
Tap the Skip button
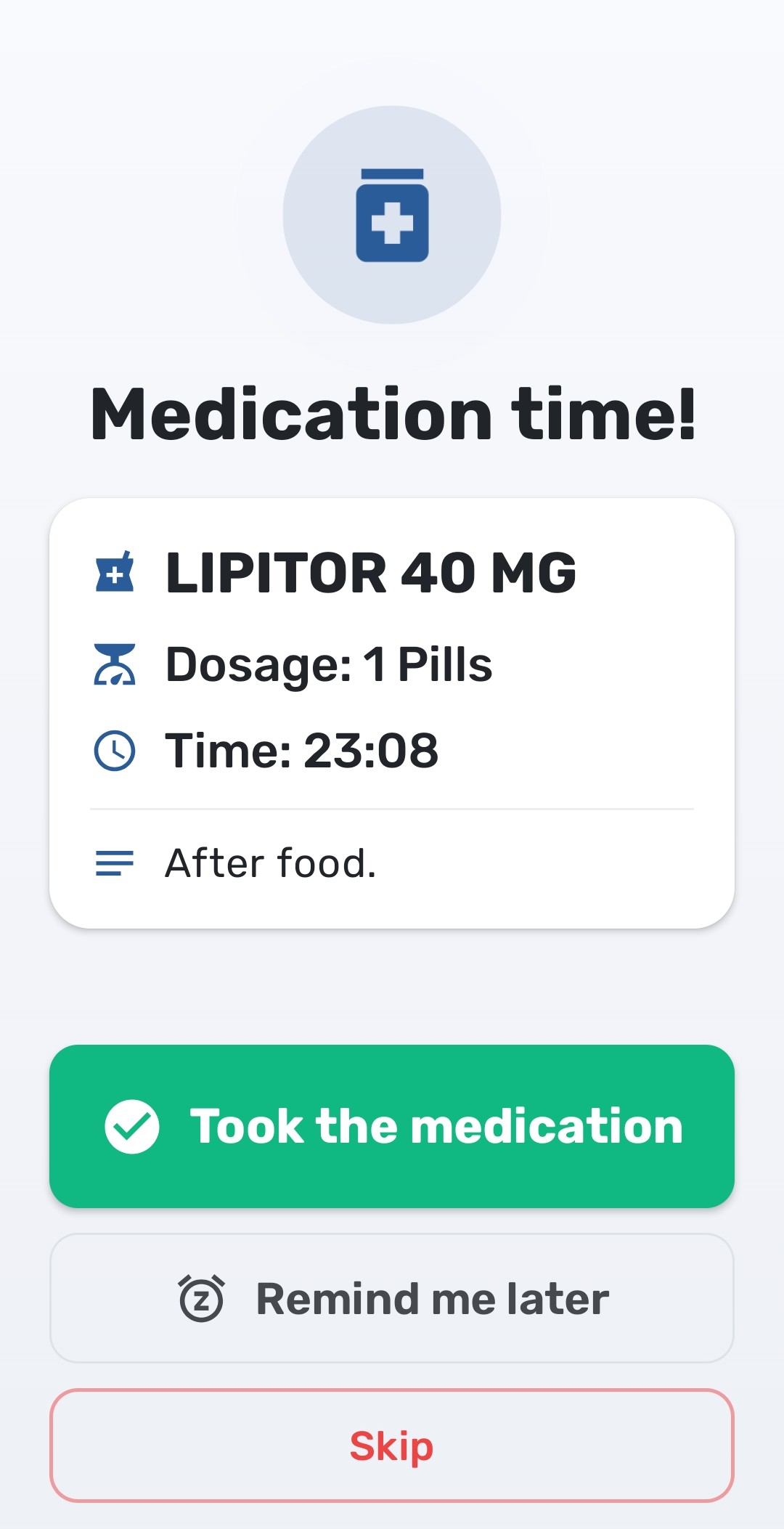(x=392, y=1445)
